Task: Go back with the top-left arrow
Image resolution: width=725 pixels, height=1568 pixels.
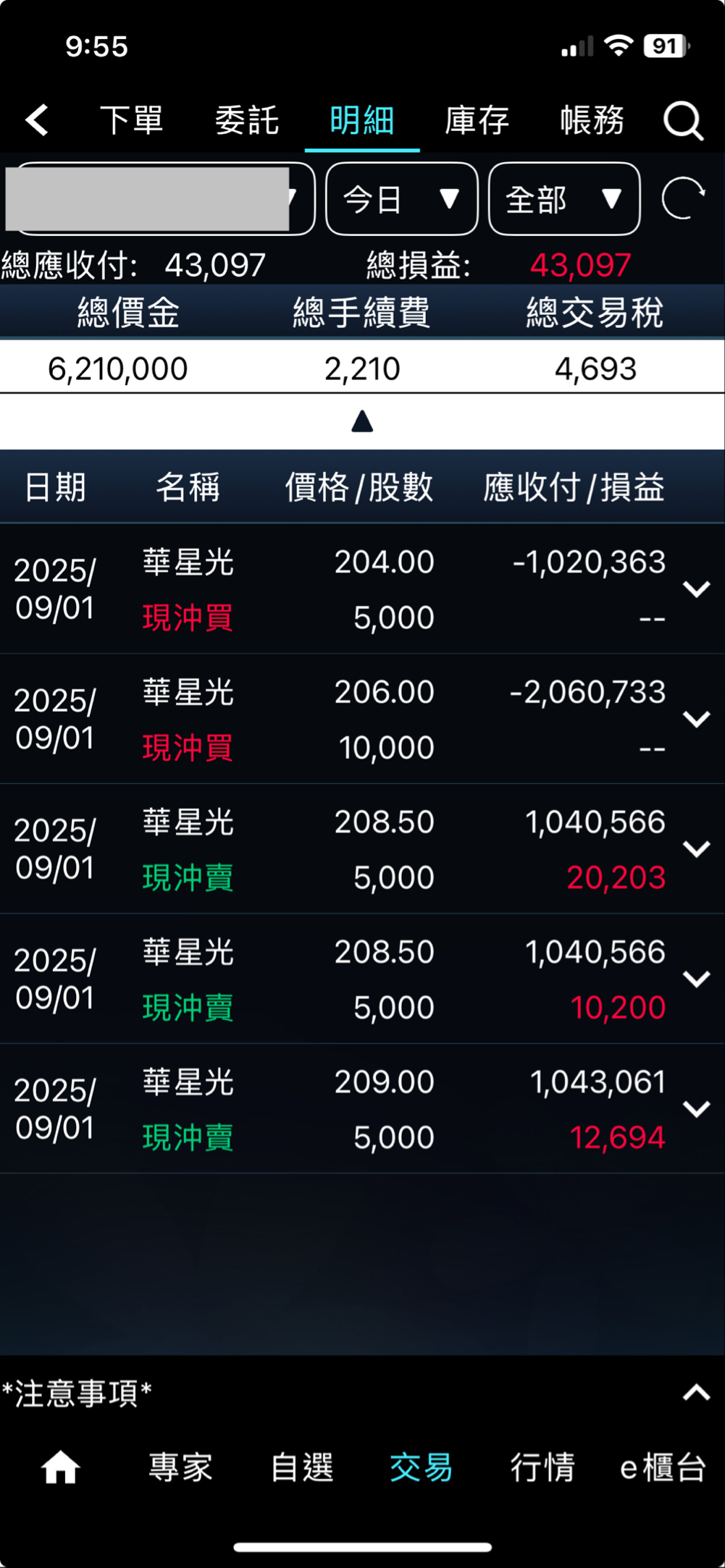Action: (x=38, y=119)
